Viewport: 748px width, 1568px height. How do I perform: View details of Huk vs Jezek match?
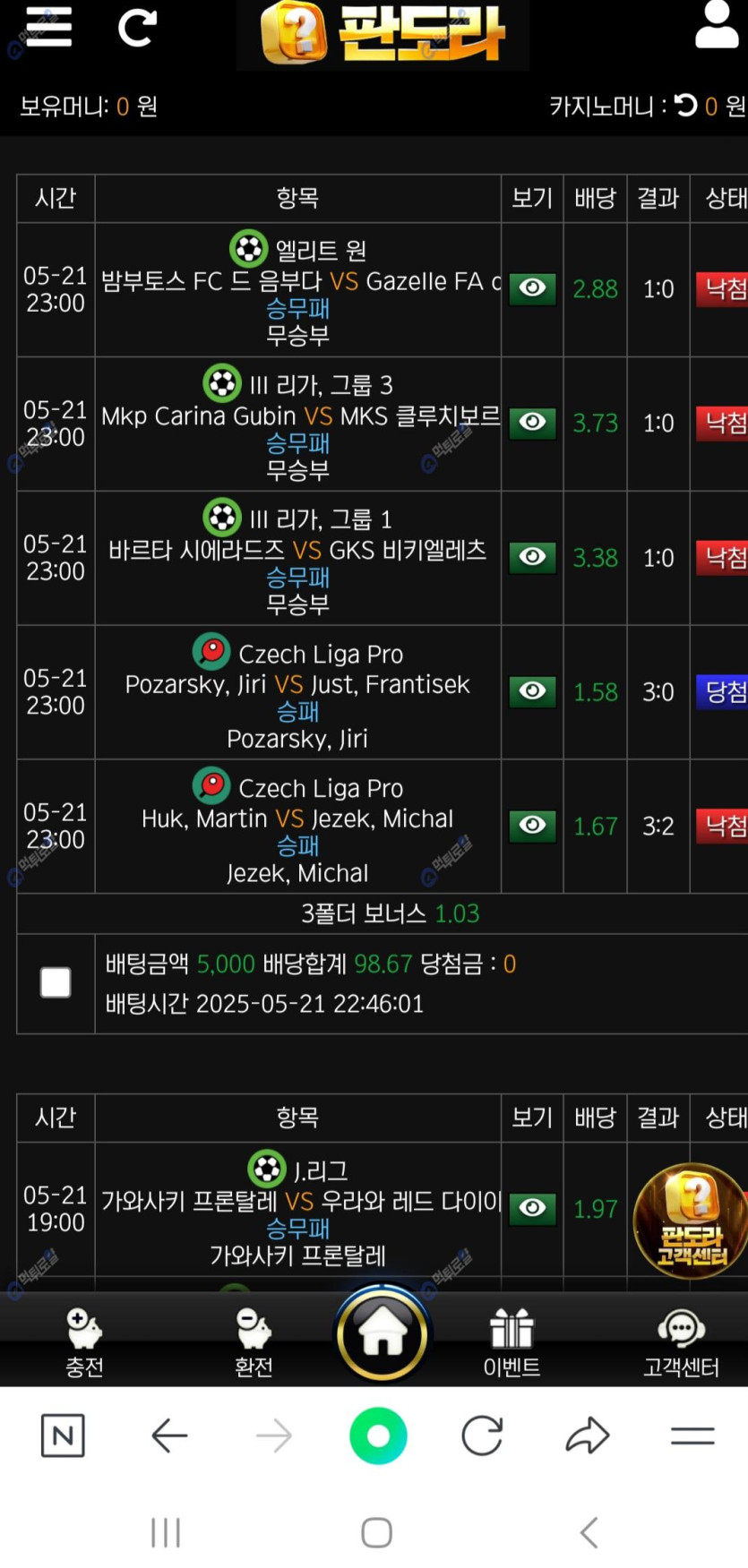pyautogui.click(x=532, y=826)
